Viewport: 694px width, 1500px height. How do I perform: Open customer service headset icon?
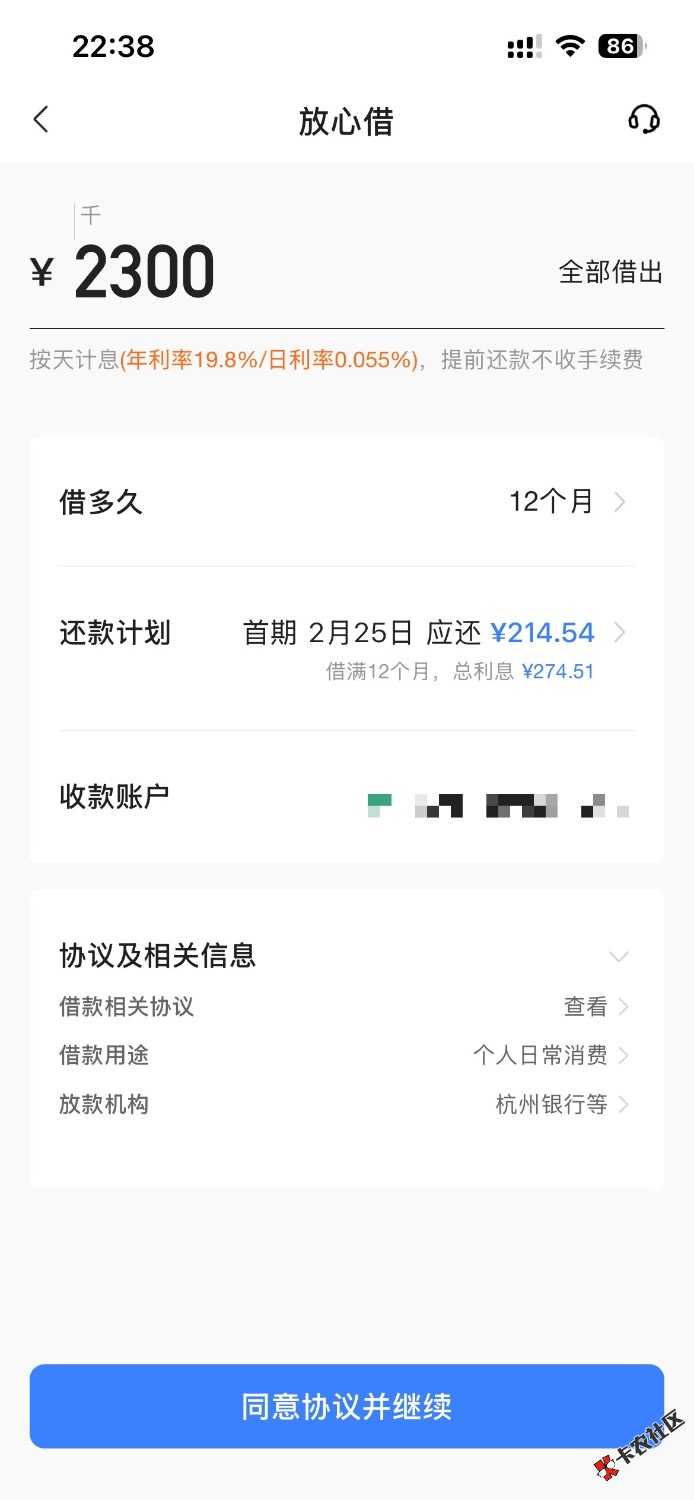644,120
